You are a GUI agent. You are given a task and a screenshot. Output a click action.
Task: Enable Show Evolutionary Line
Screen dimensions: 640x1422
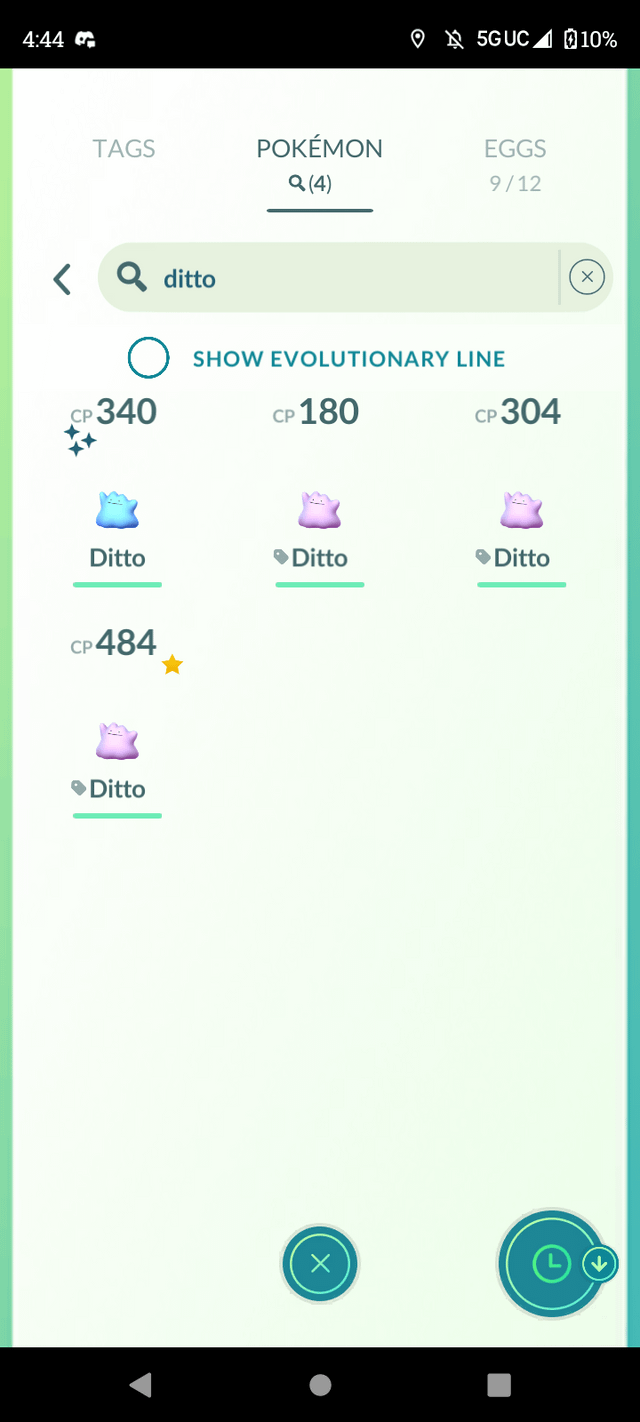tap(149, 358)
